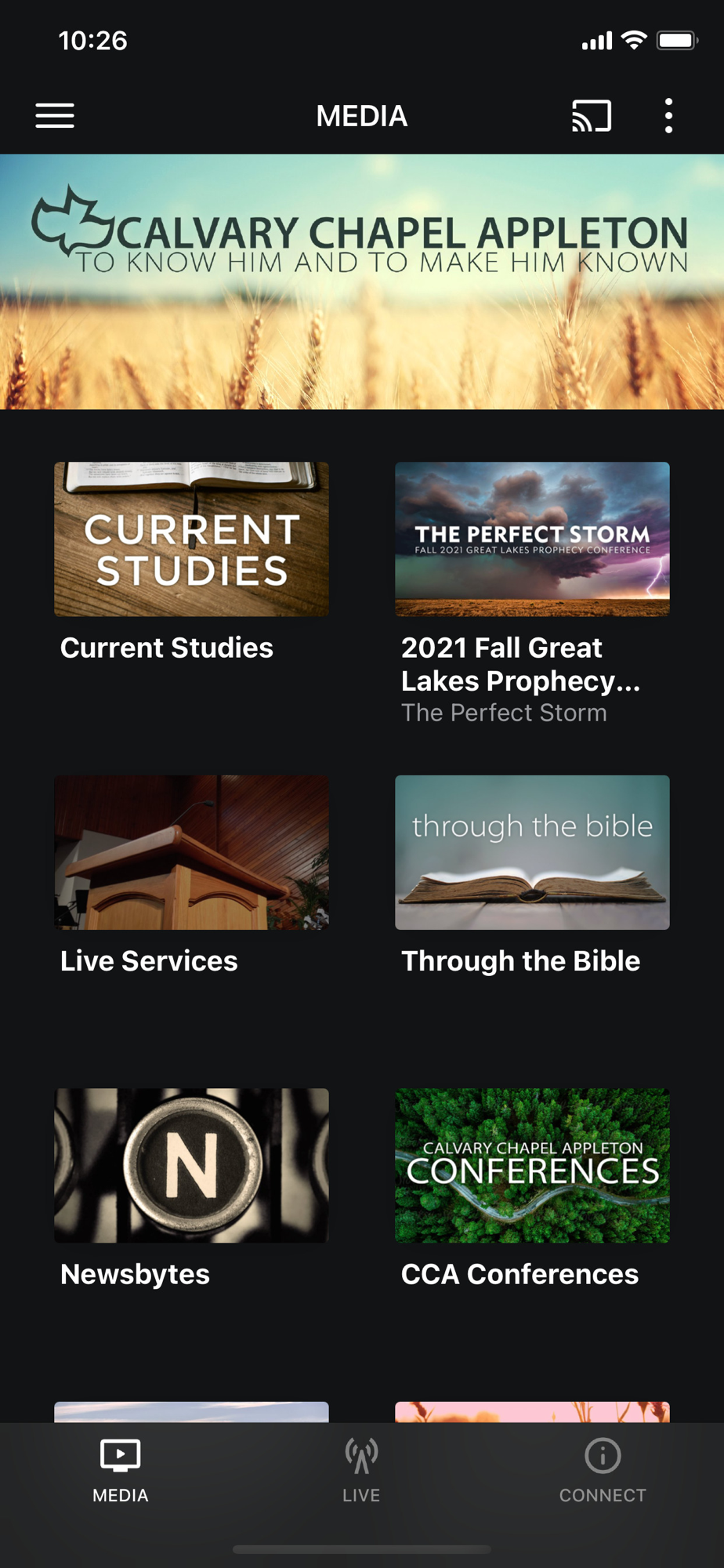Go to the Connect tab
Viewport: 724px width, 1568px height.
coord(603,1471)
